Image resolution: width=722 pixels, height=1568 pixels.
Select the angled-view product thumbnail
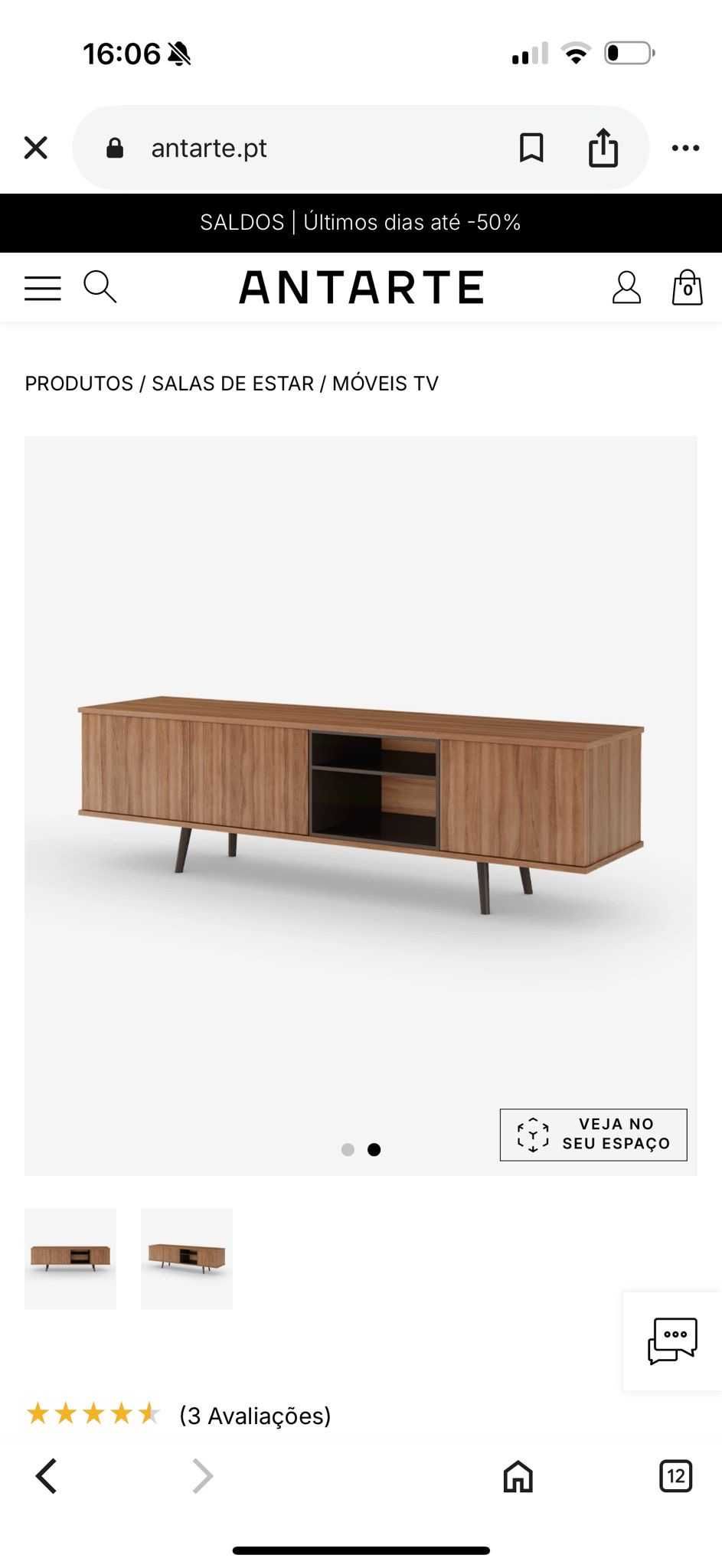point(187,1259)
